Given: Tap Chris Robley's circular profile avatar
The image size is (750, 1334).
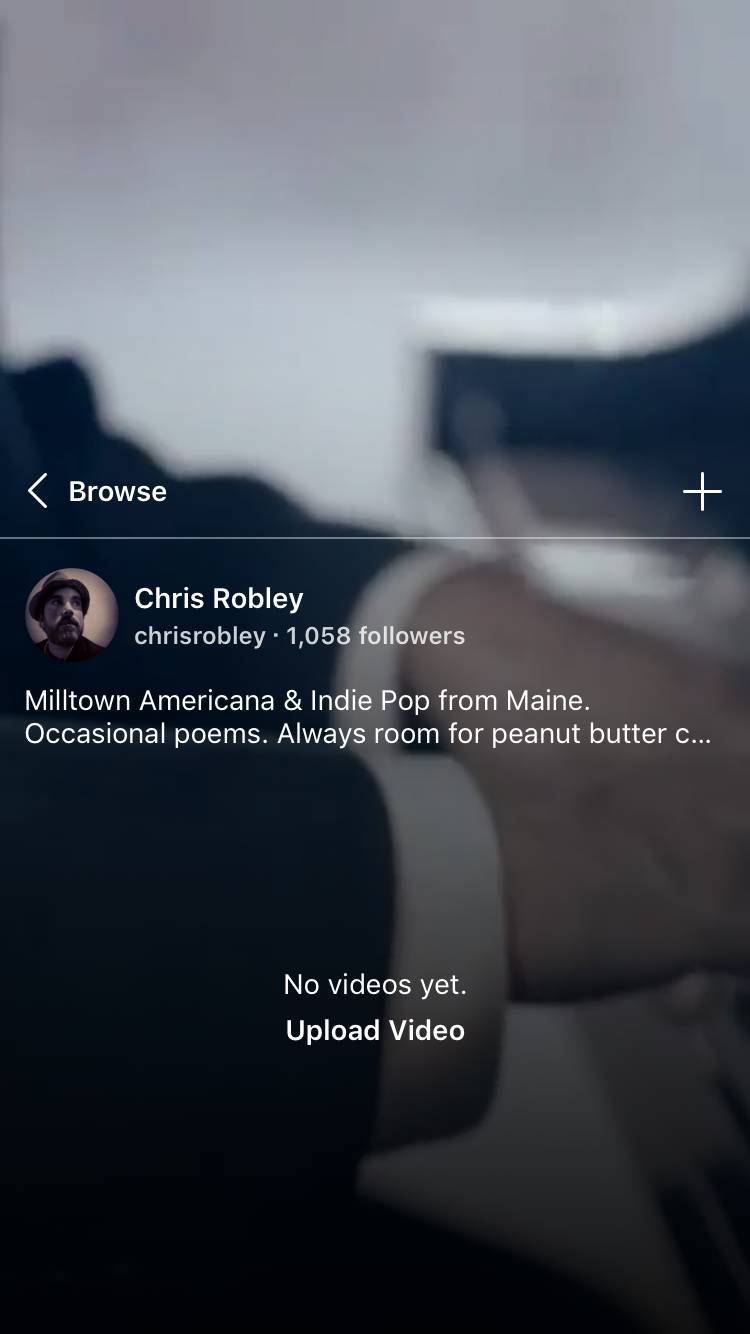Looking at the screenshot, I should click(x=71, y=614).
